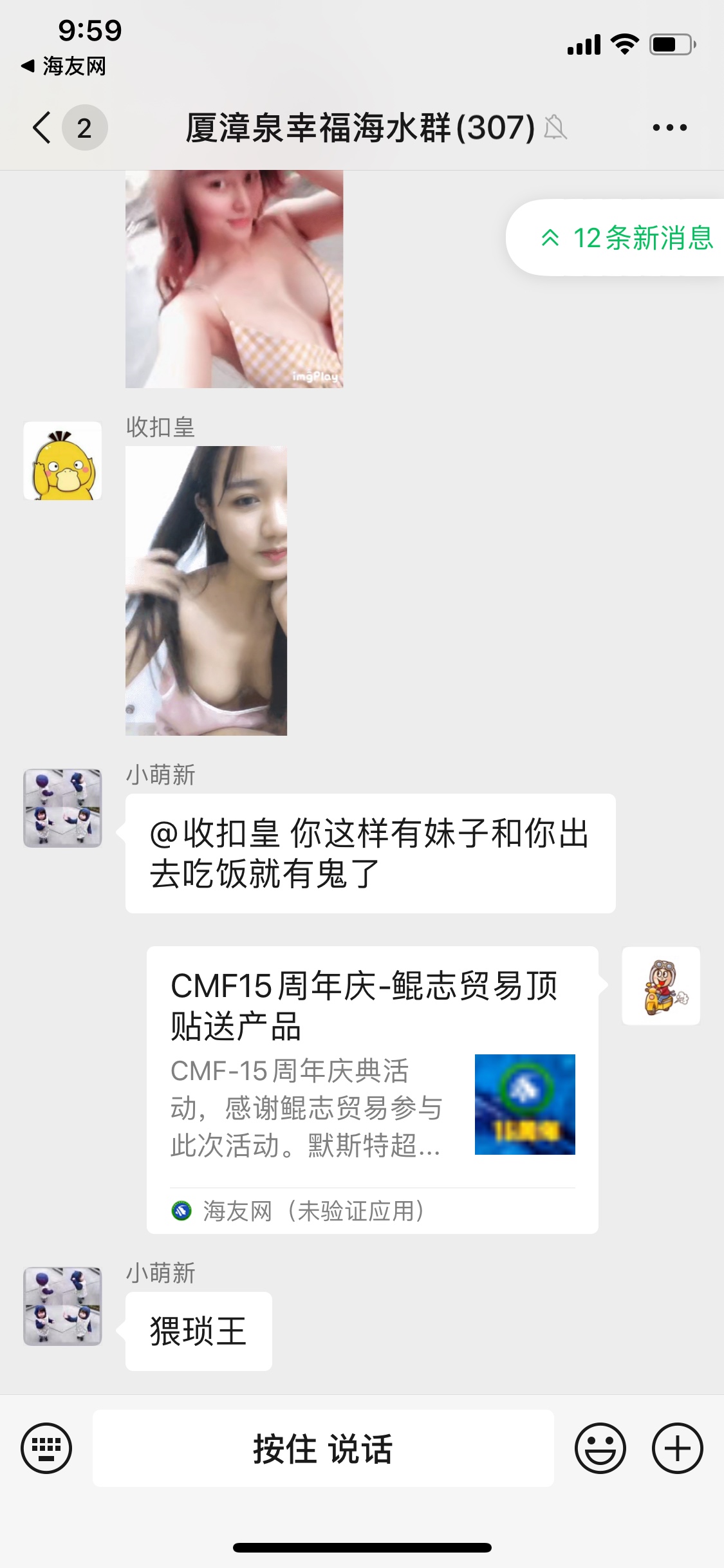Open the CMF15周年庆 shared link card
Image resolution: width=724 pixels, height=1568 pixels.
[x=372, y=1089]
